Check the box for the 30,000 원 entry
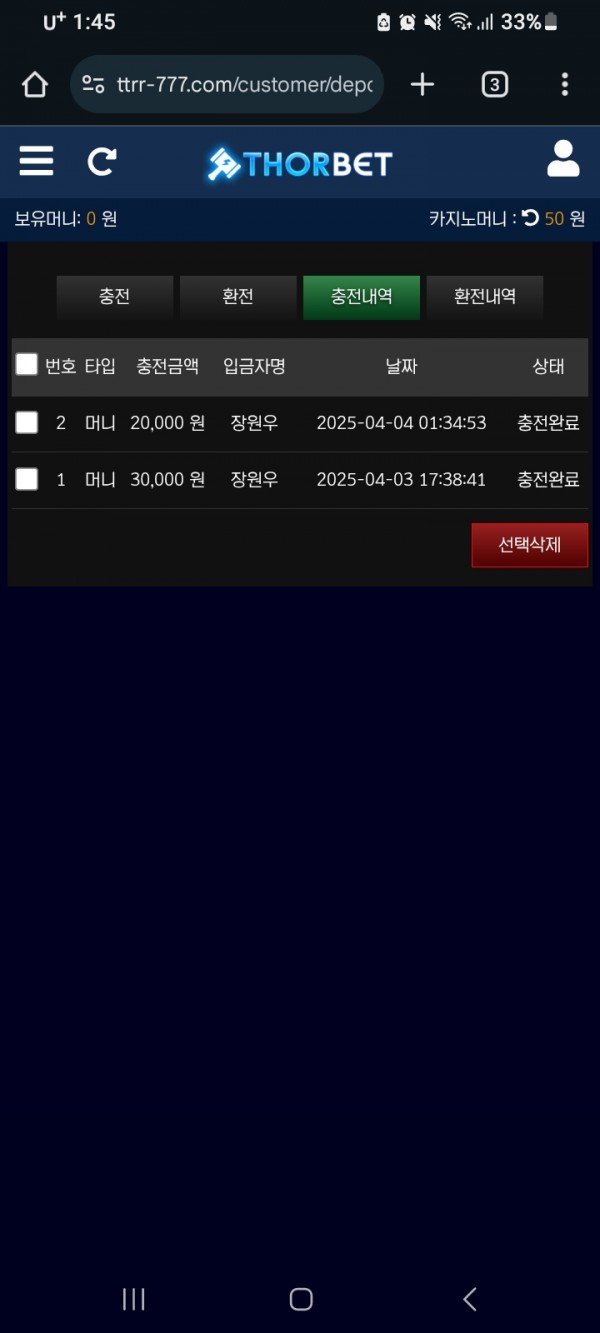600x1333 pixels. pos(27,480)
